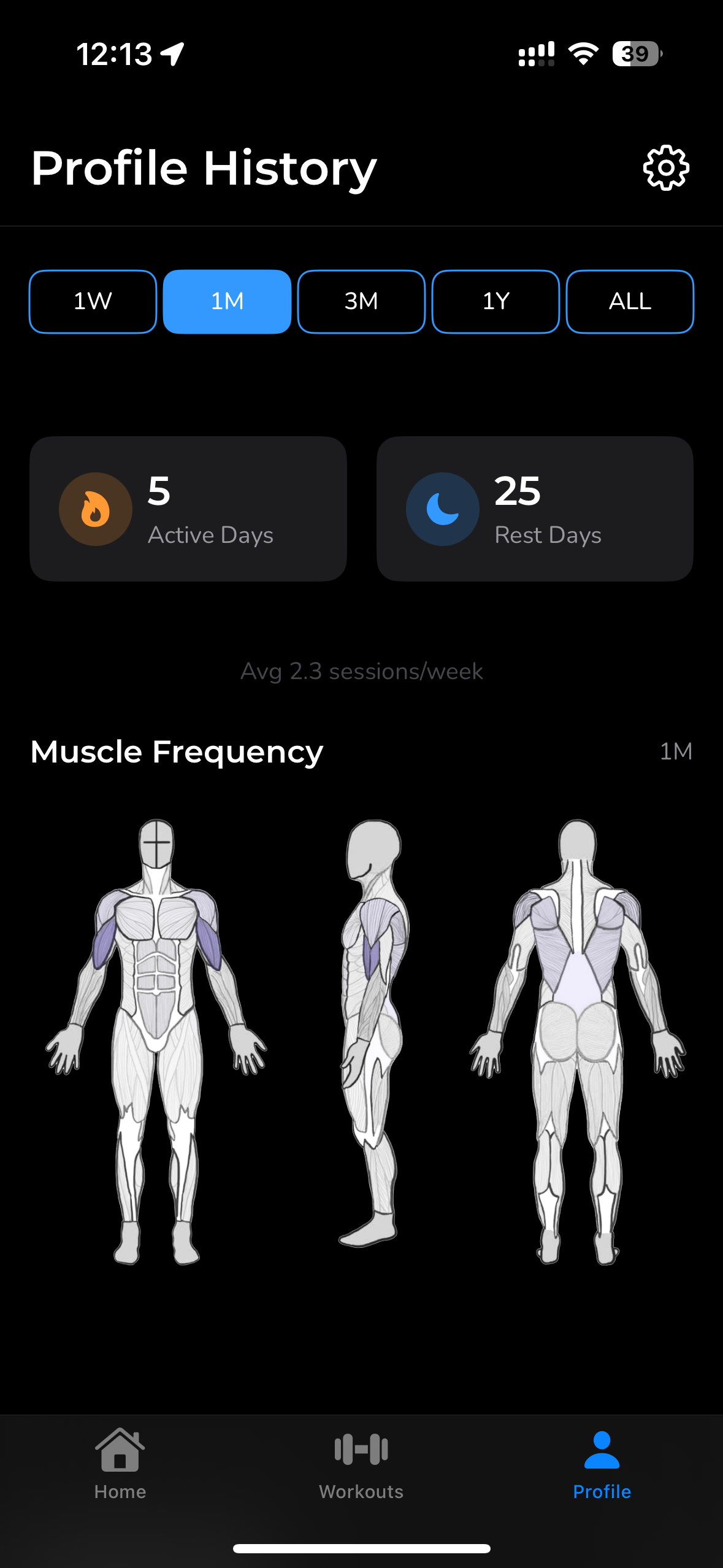
Task: Open the settings gear icon
Action: point(665,167)
